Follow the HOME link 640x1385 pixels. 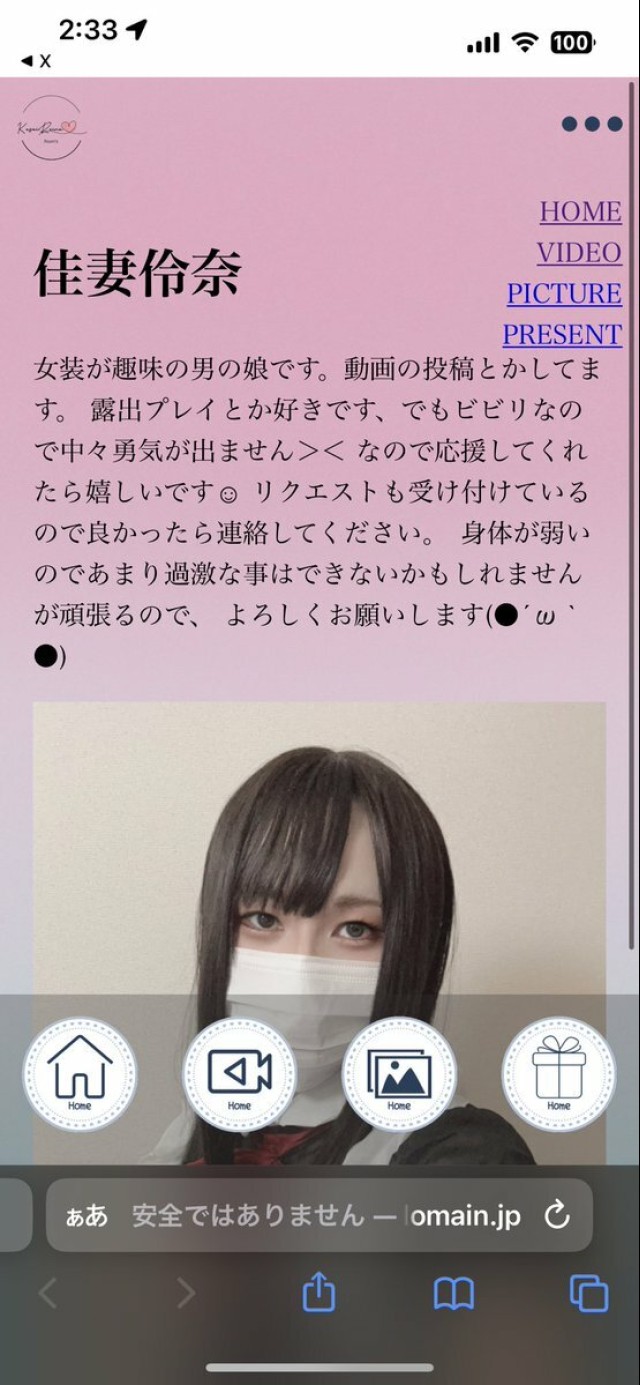pyautogui.click(x=580, y=212)
